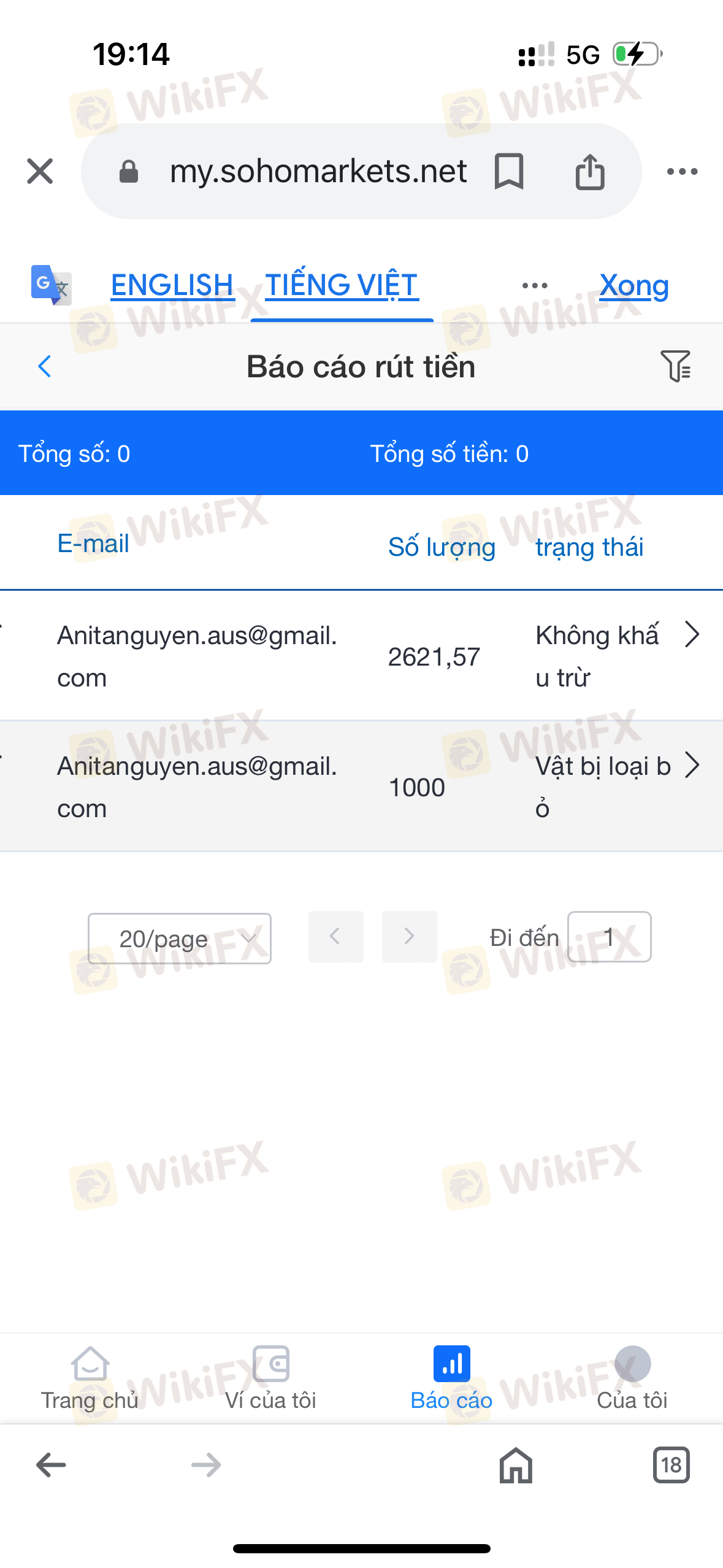
Task: Switch to the Trang chủ tab
Action: coord(90,1378)
